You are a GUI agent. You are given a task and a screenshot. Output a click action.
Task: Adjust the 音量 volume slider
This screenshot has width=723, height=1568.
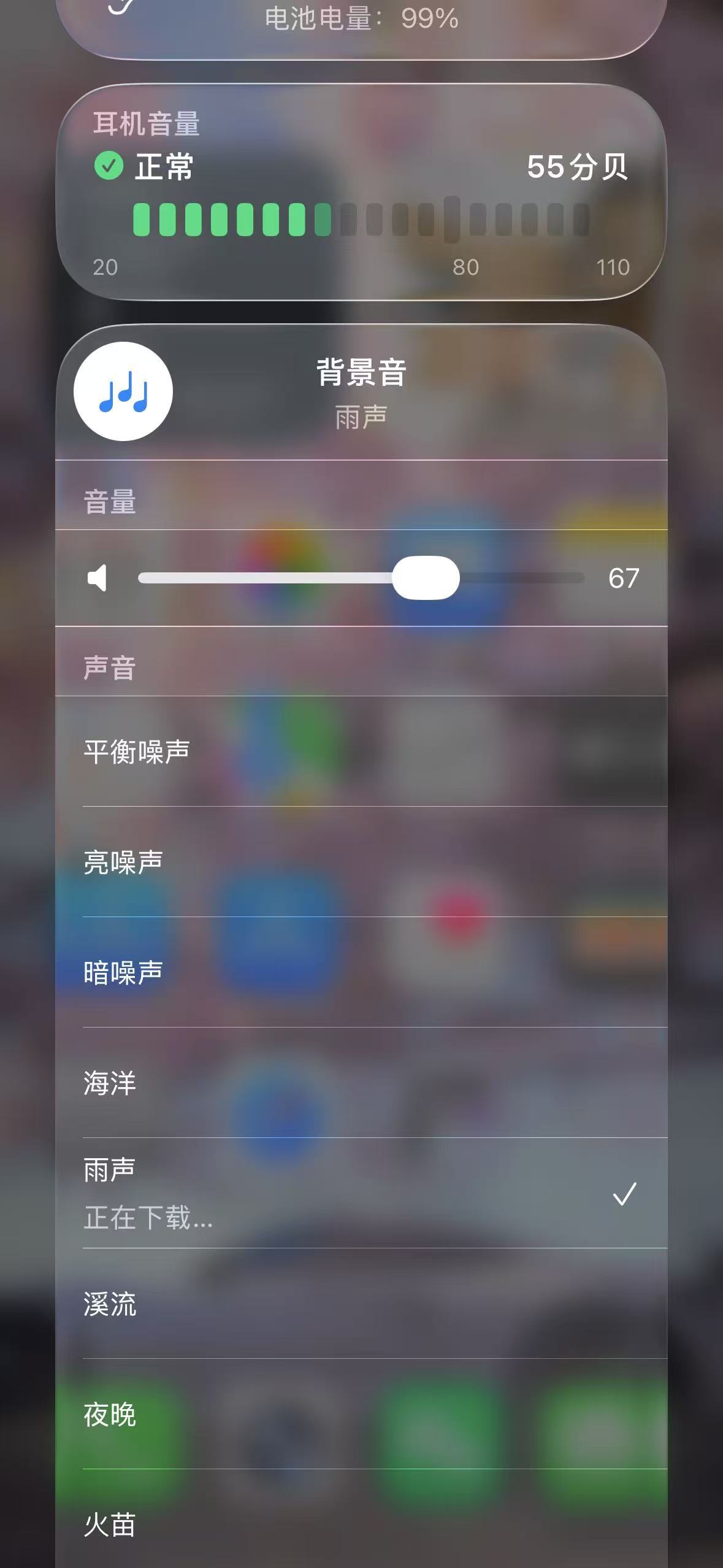[x=426, y=578]
